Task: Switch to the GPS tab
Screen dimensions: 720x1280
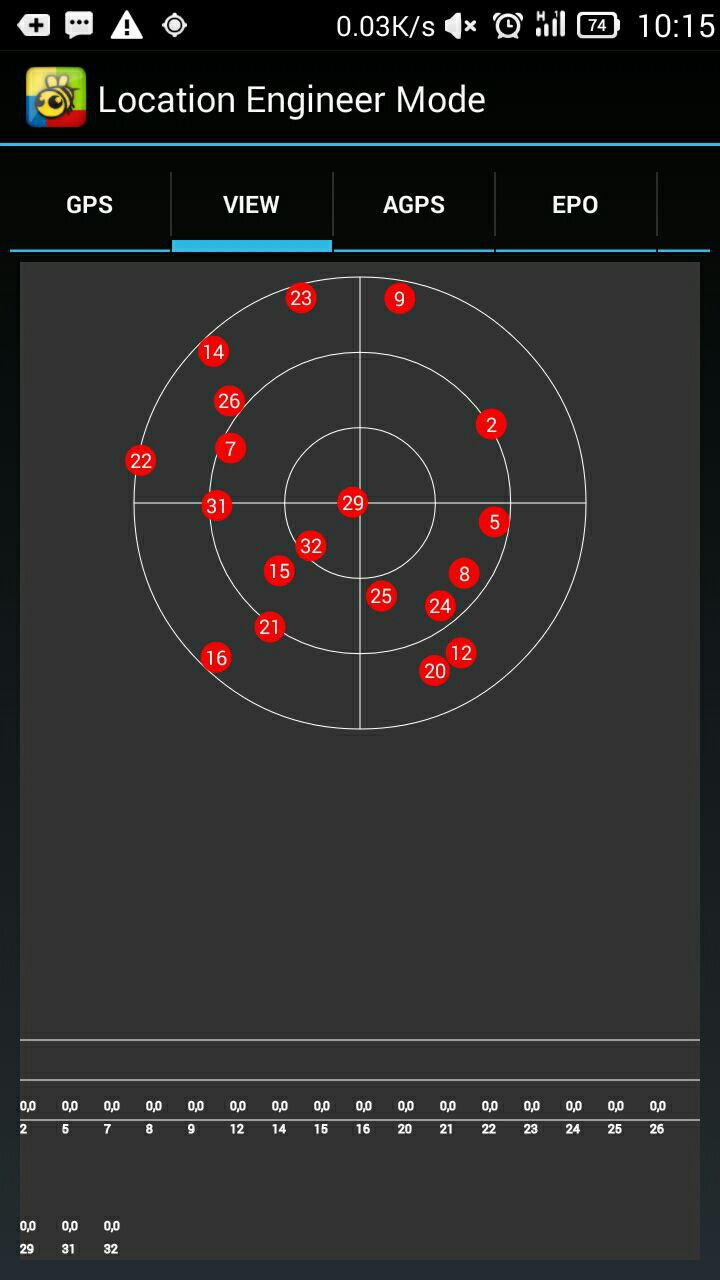Action: (90, 205)
